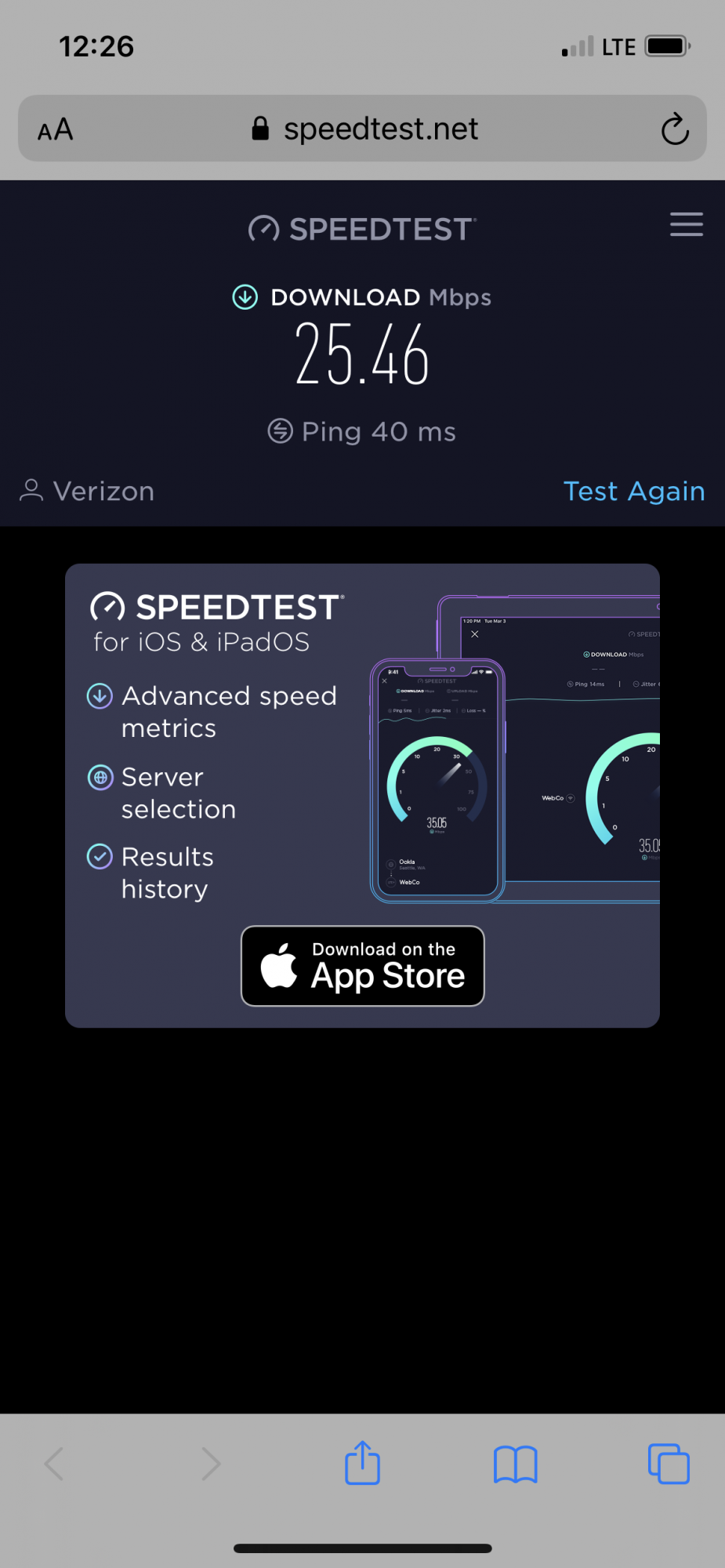Open the Speedtest logo home link

(362, 229)
